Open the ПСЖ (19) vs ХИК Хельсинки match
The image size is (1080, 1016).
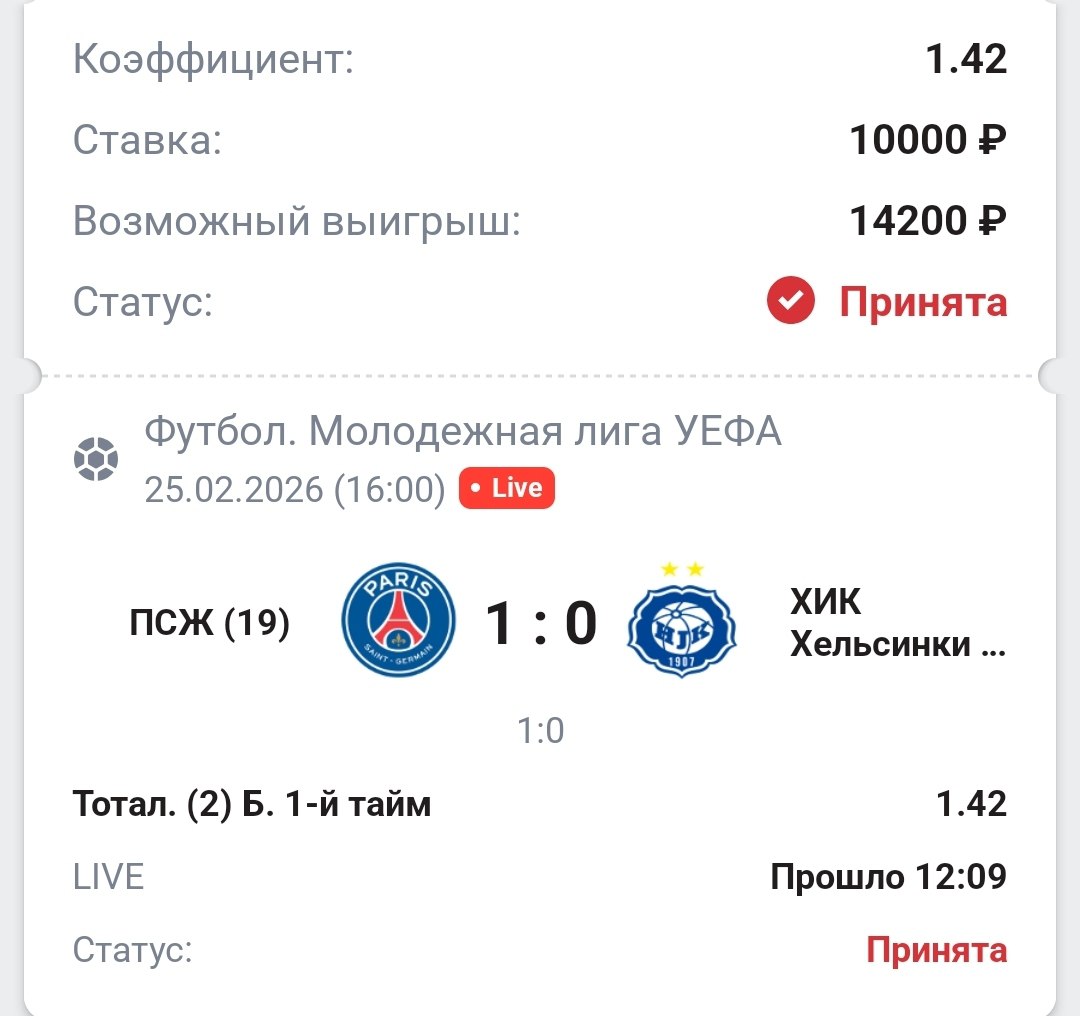[x=540, y=623]
